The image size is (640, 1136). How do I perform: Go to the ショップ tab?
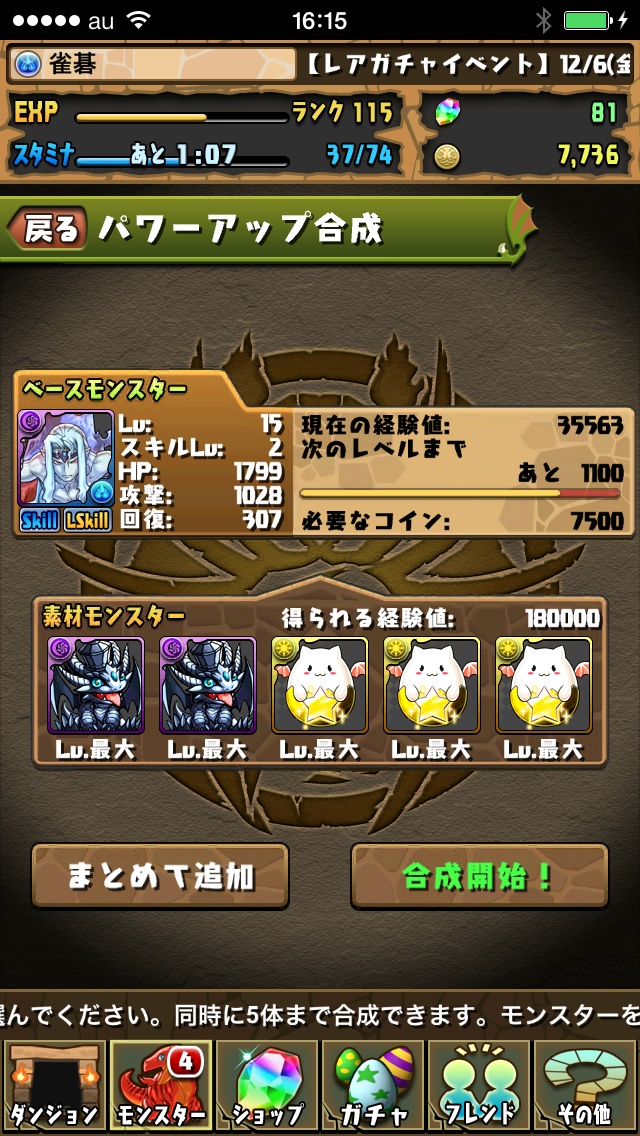click(266, 1086)
